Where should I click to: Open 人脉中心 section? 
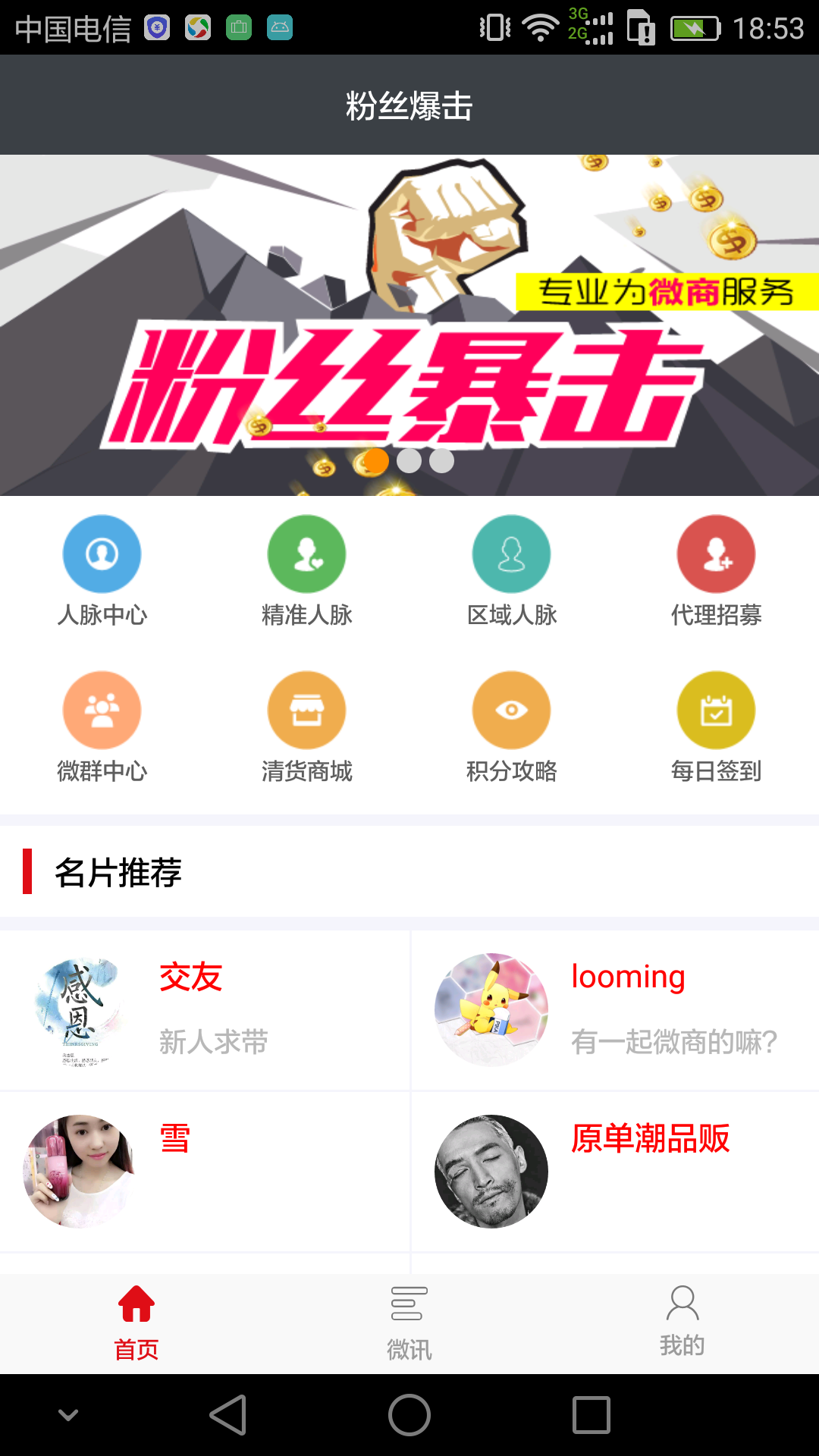[x=102, y=571]
